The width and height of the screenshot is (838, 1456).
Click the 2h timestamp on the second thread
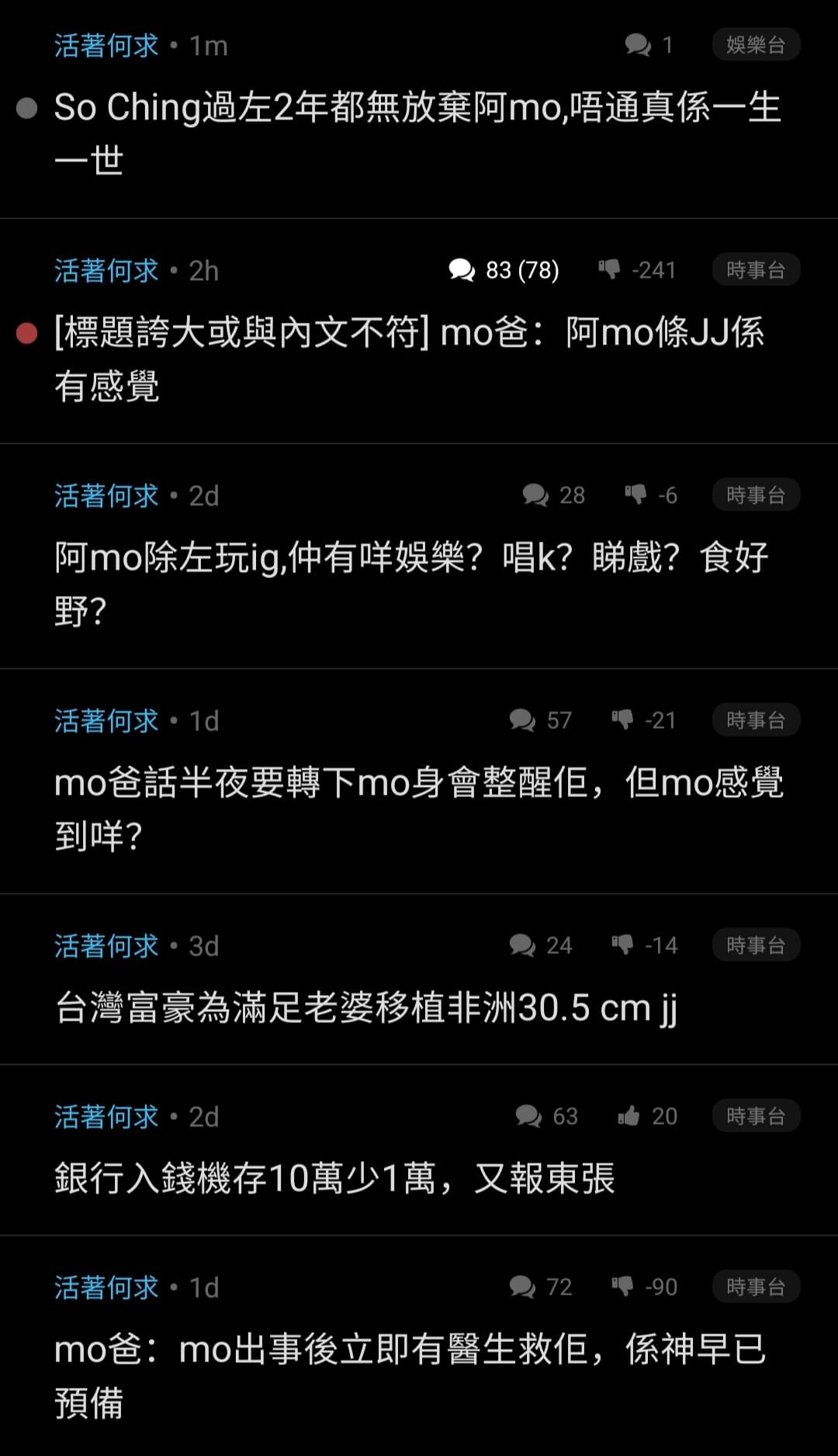[x=203, y=271]
